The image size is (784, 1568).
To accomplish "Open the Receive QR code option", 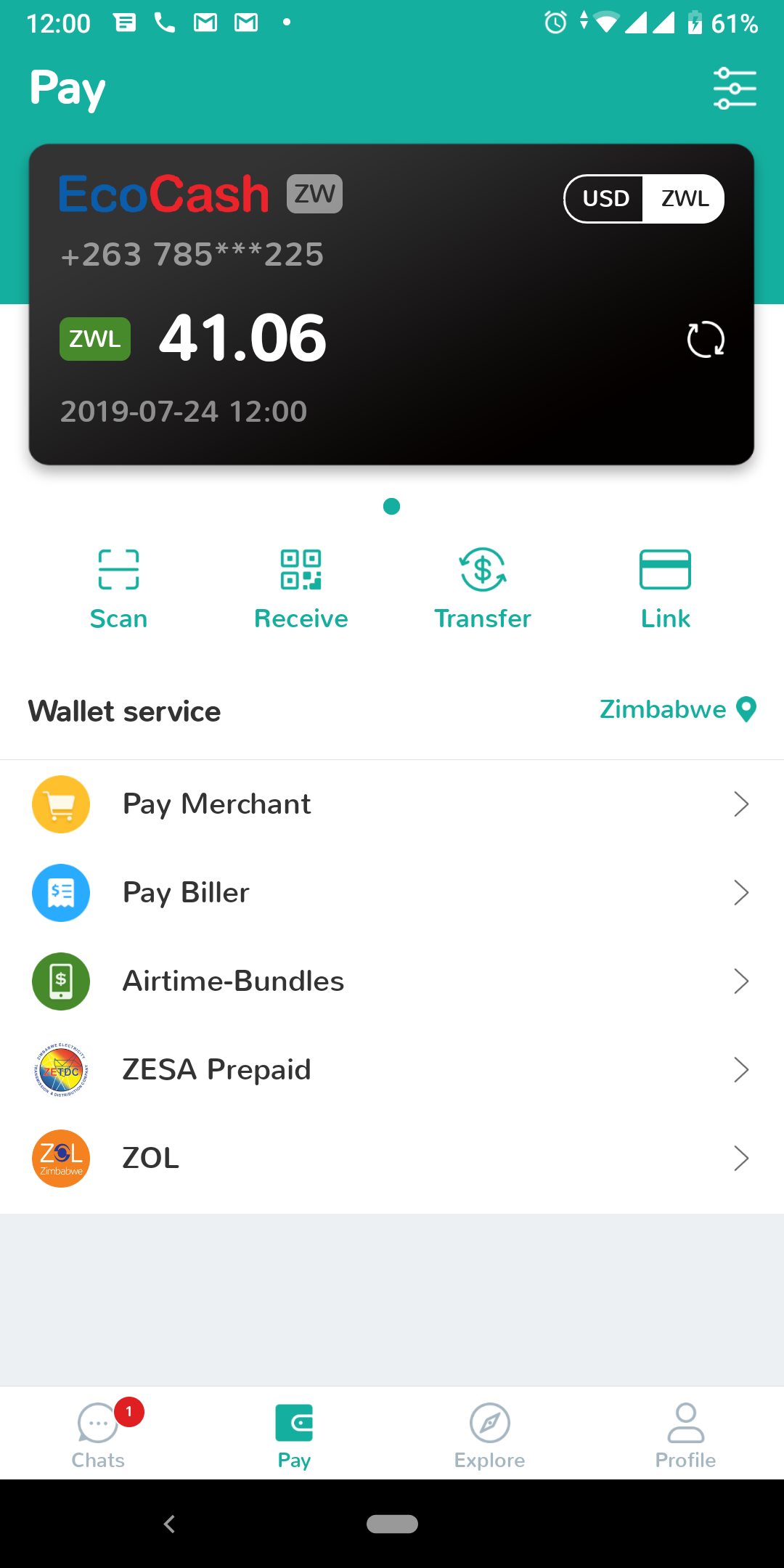I will pyautogui.click(x=301, y=589).
